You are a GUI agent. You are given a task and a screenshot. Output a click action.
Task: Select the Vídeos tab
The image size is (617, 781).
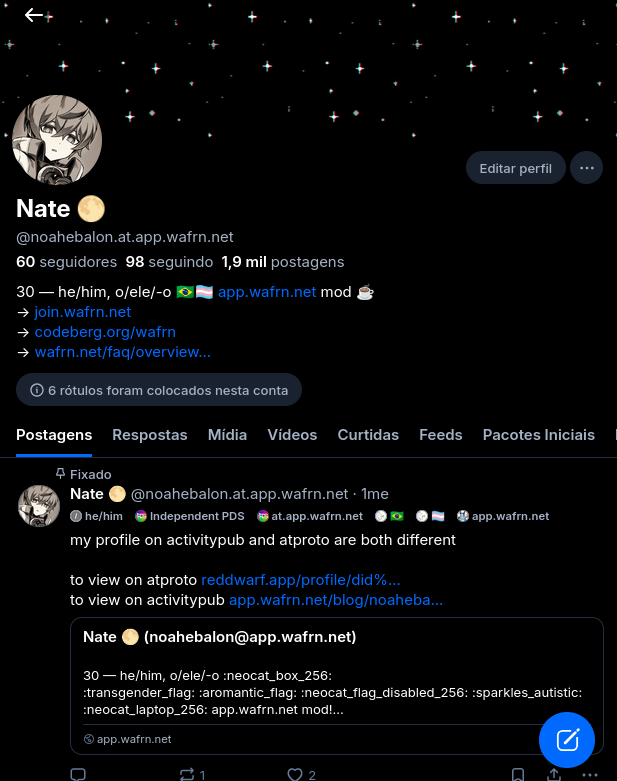point(292,435)
